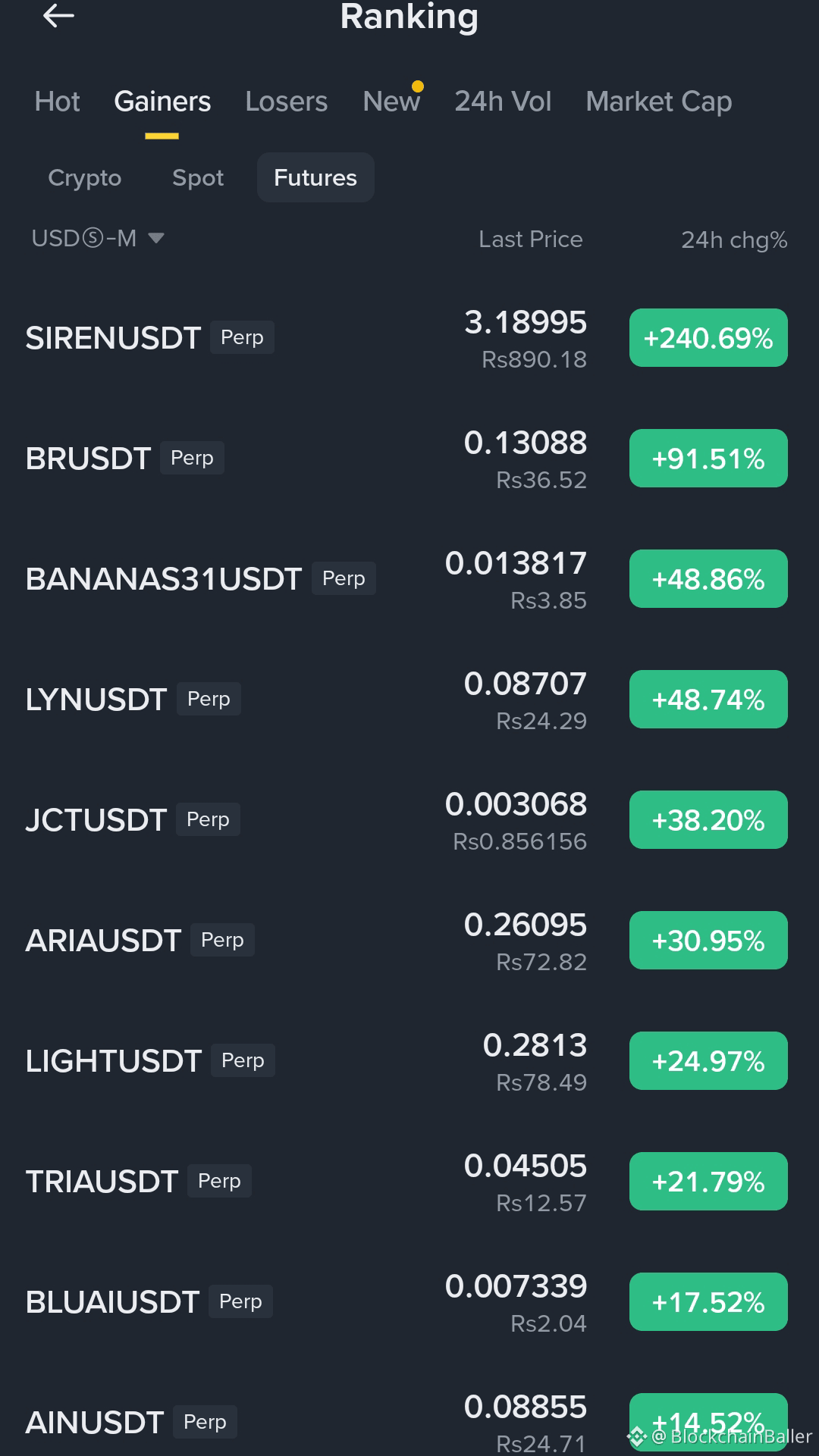Select the Spot market filter
The height and width of the screenshot is (1456, 819).
[x=198, y=178]
